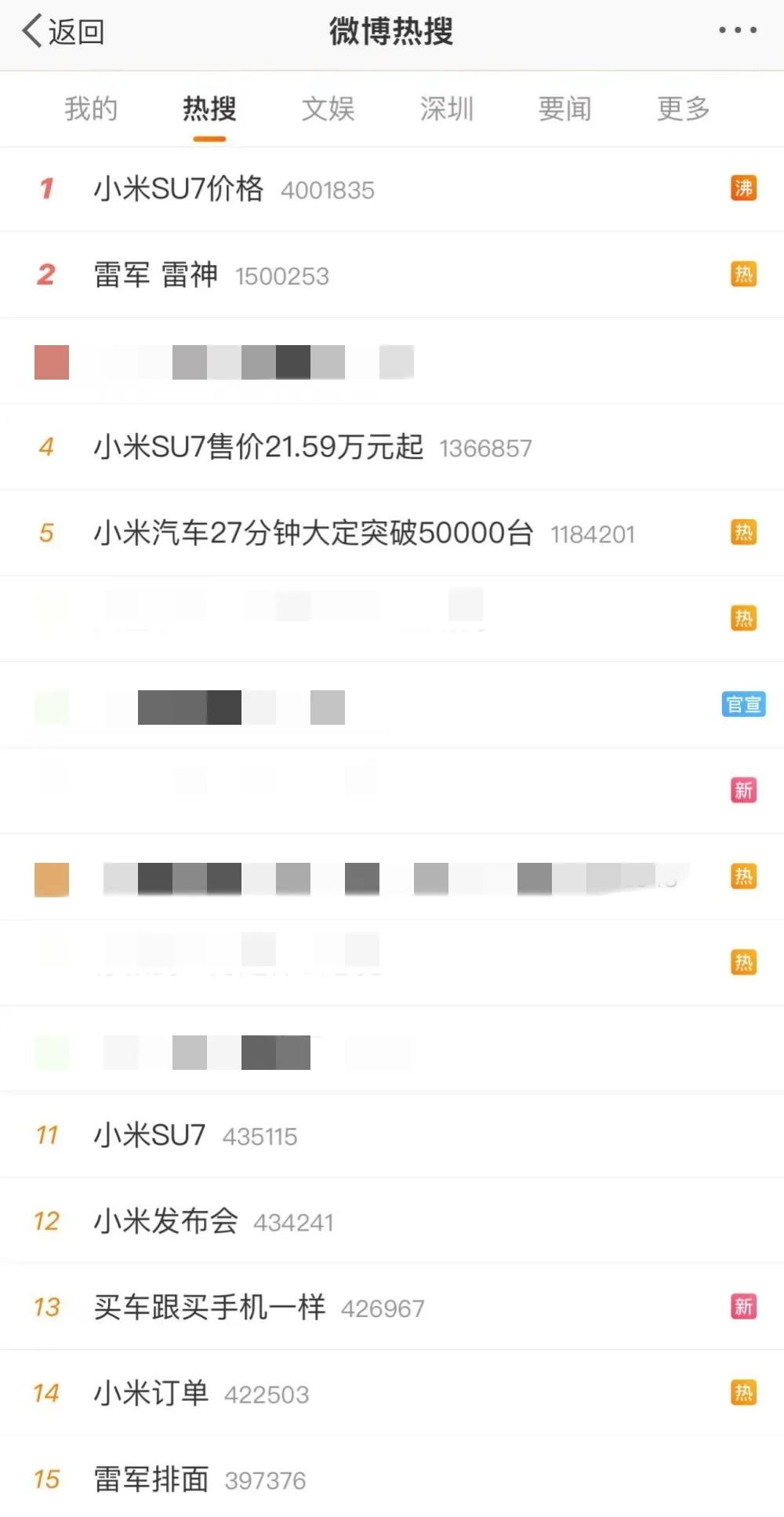This screenshot has height=1517, width=784.
Task: Click the 沸 (boiling) badge next to rank 1
Action: tap(743, 189)
